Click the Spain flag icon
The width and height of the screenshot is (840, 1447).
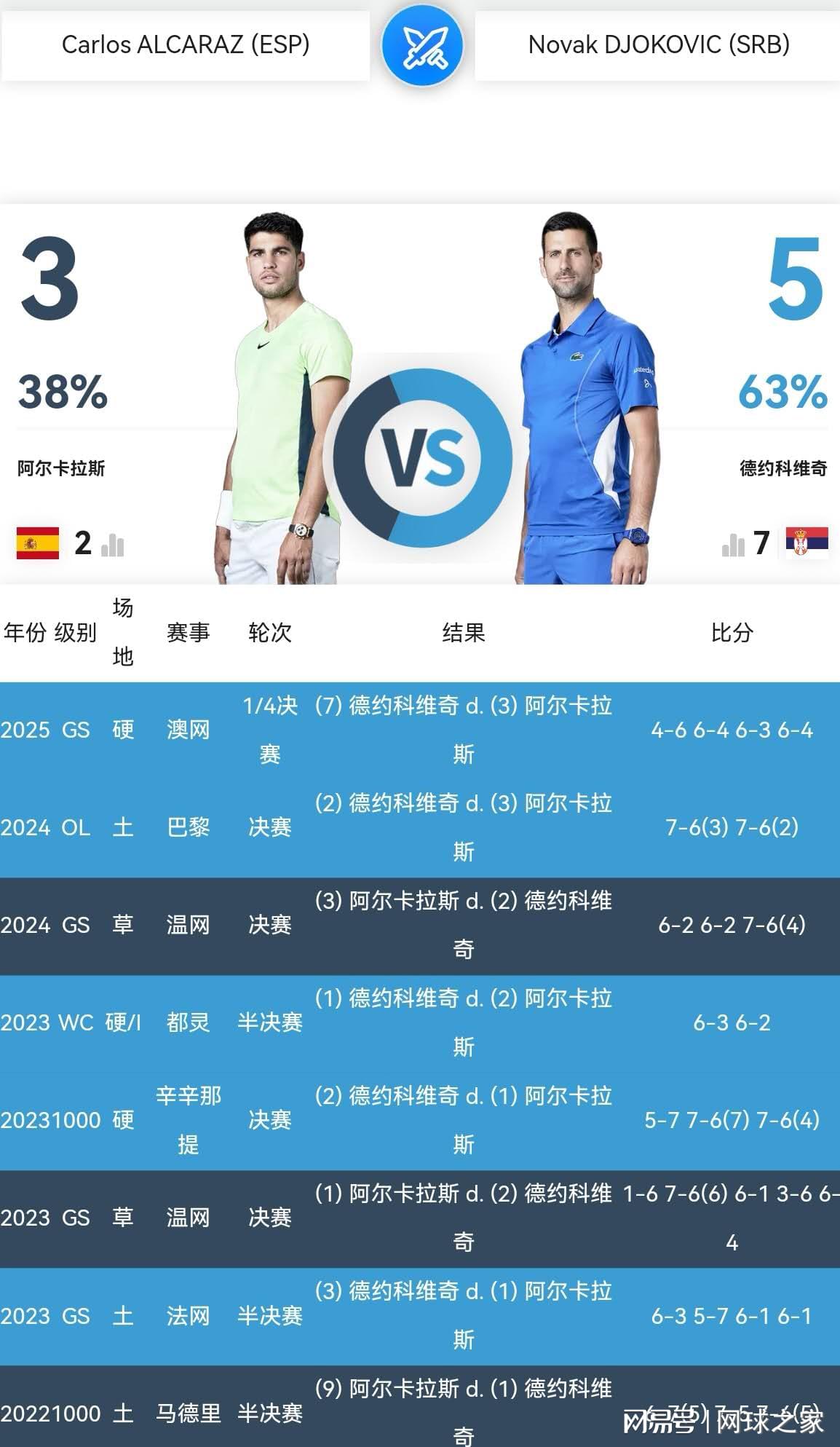(x=39, y=543)
